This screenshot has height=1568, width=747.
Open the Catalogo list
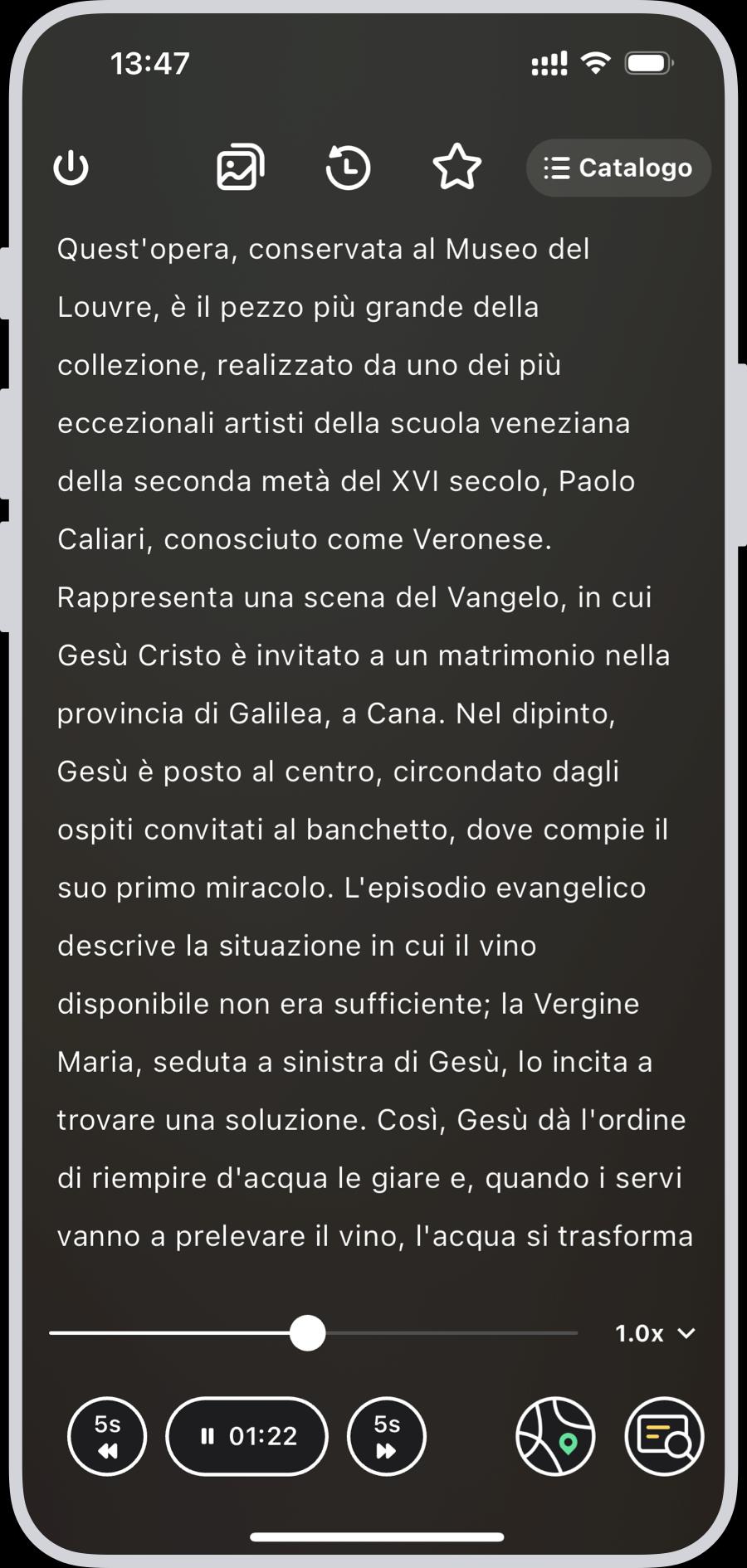tap(618, 168)
